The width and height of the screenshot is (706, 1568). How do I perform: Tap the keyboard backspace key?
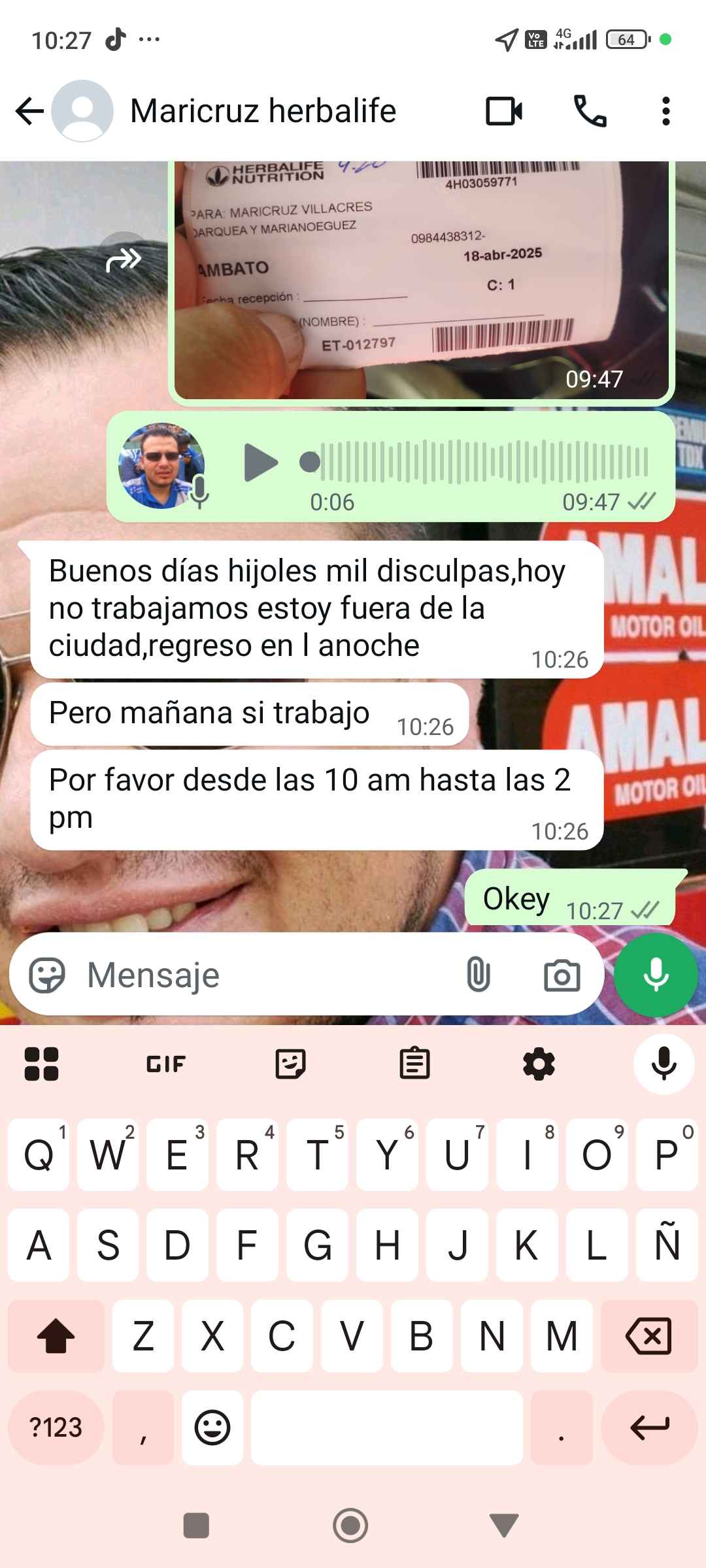pyautogui.click(x=648, y=1335)
